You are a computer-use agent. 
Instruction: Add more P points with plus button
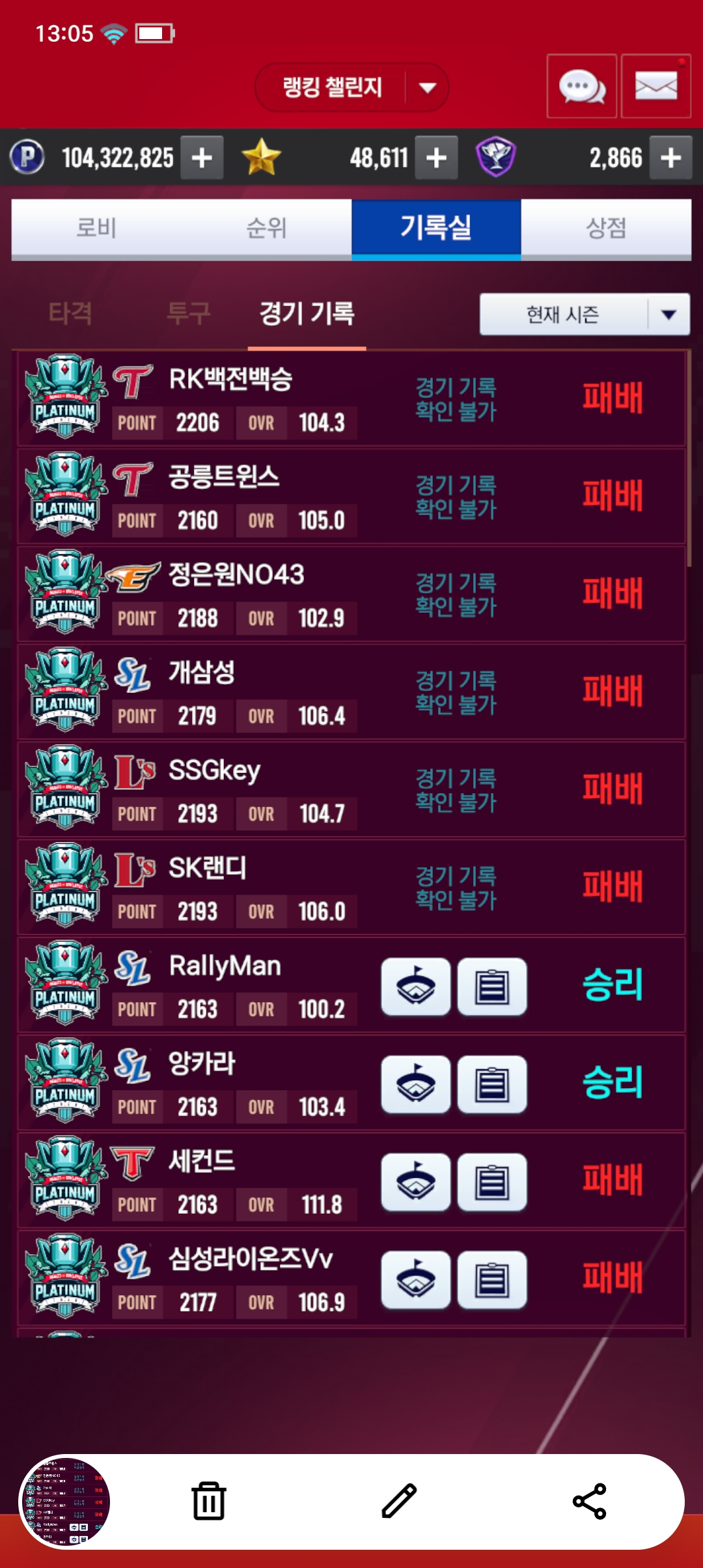pyautogui.click(x=202, y=158)
